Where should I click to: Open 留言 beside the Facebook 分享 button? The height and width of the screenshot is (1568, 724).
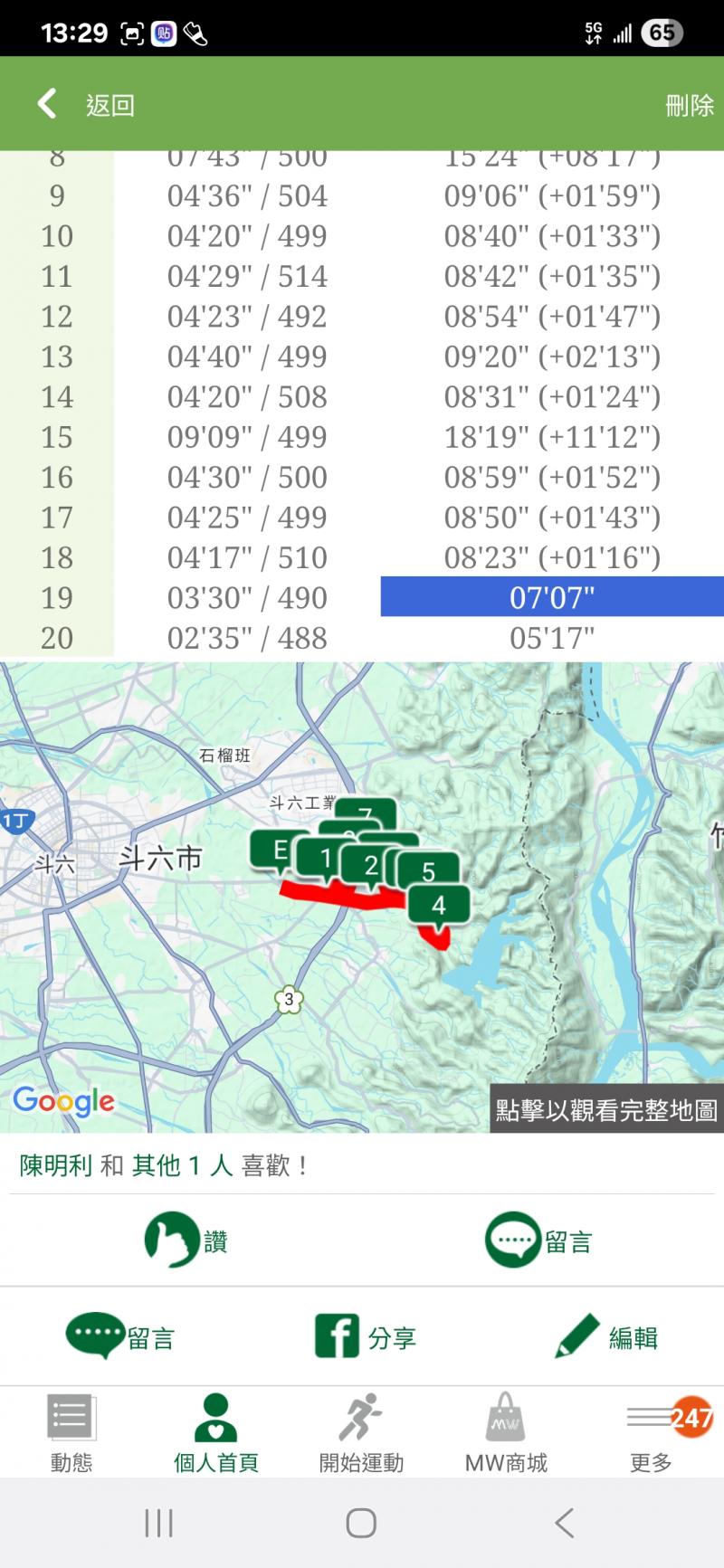120,1336
